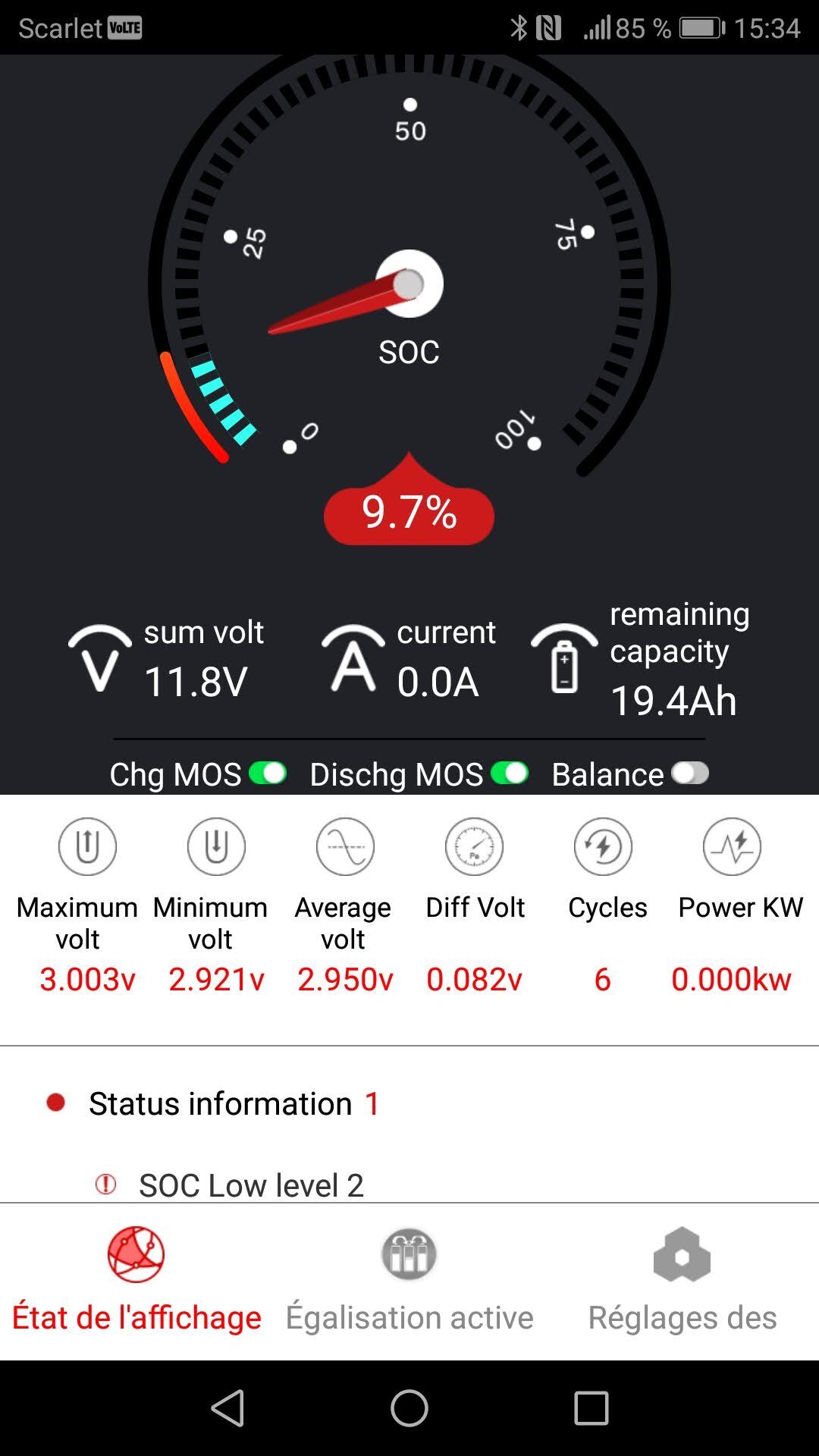Toggle the Balance switch
This screenshot has height=1456, width=819.
point(690,773)
